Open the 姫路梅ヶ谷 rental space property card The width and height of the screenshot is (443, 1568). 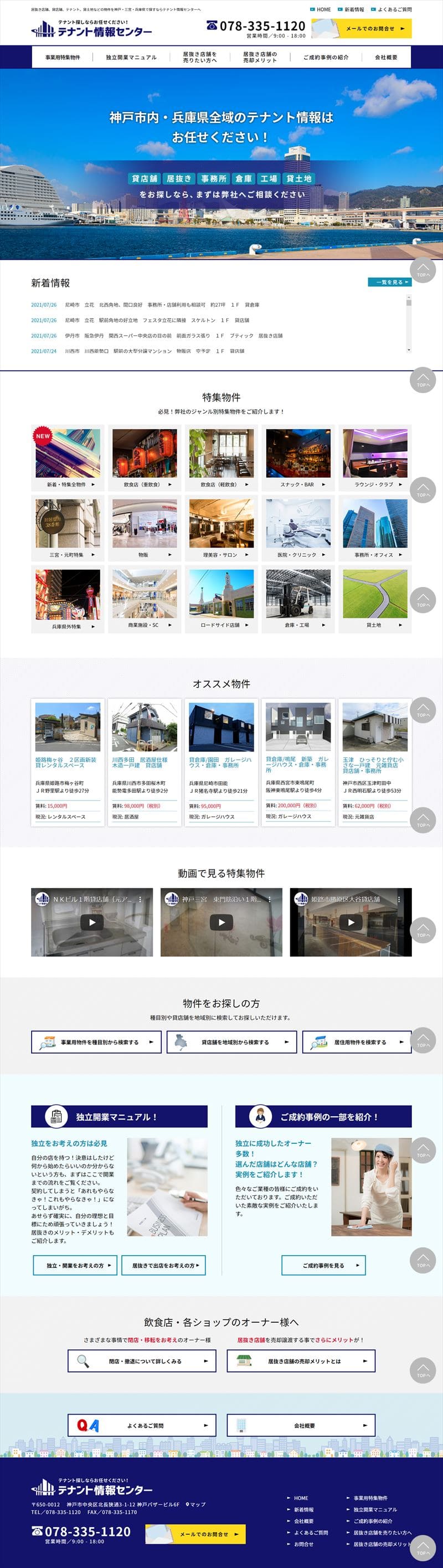(x=68, y=761)
